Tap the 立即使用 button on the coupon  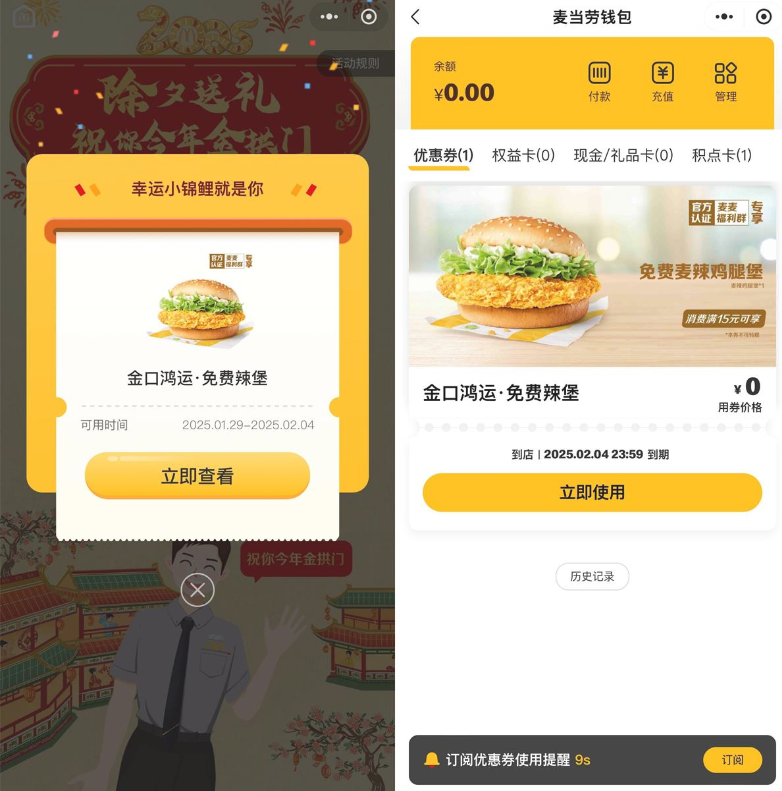[592, 492]
